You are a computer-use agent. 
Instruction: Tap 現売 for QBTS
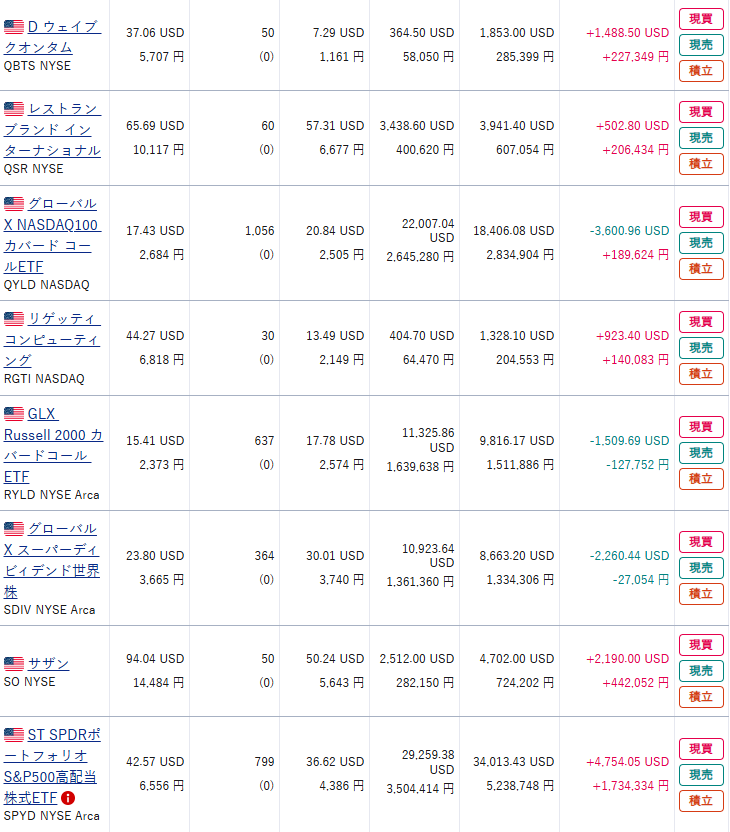(701, 45)
